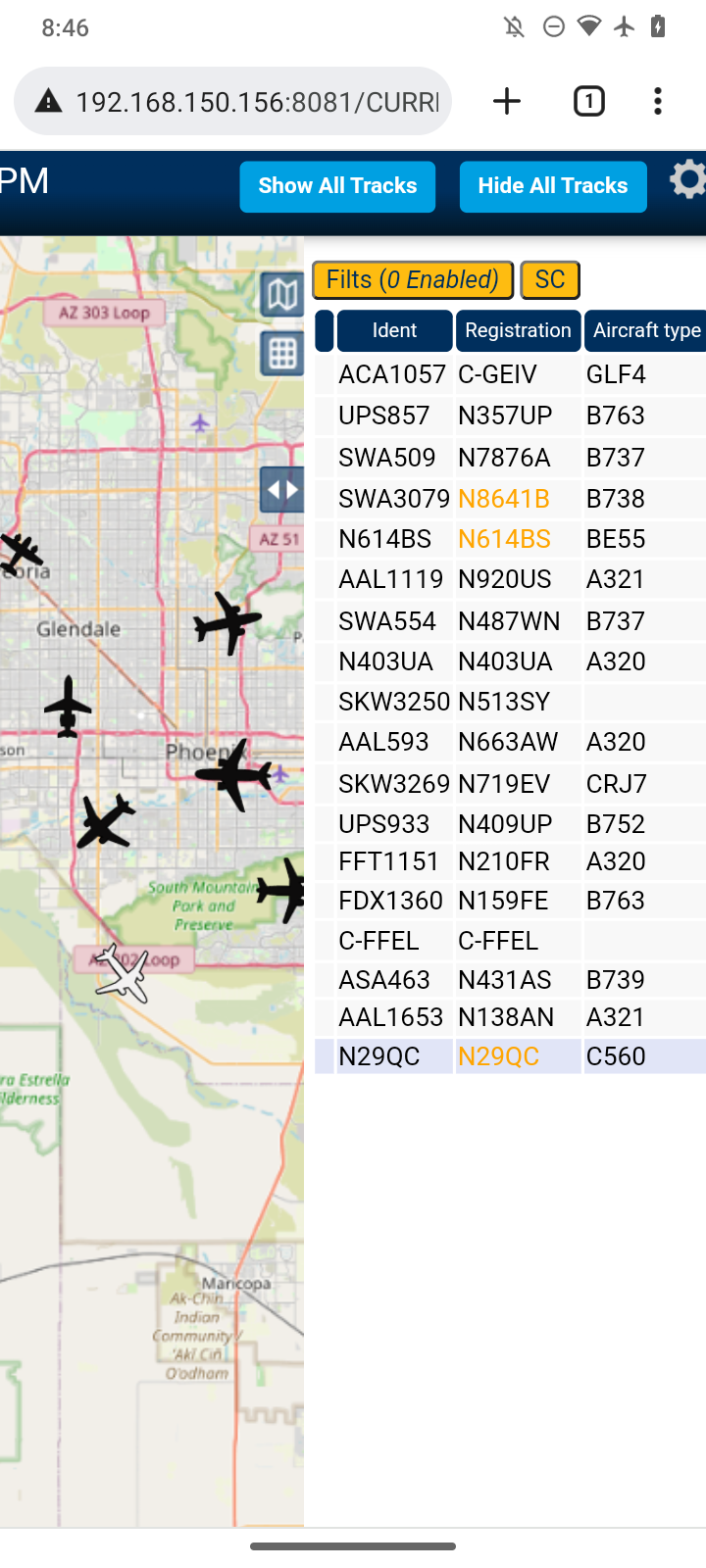Open the settings gear
The image size is (706, 1568).
click(687, 179)
